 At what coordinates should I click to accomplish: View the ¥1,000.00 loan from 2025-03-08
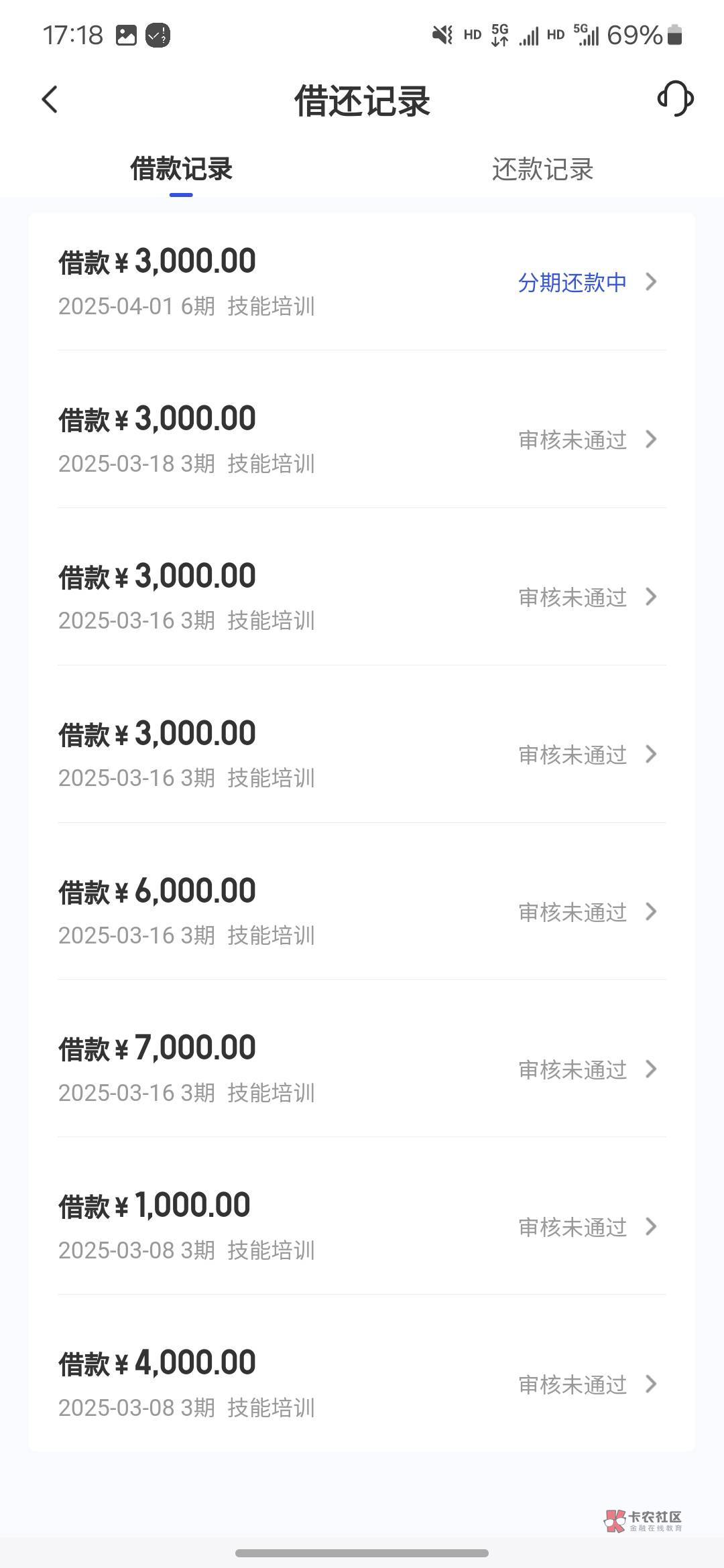pyautogui.click(x=362, y=1226)
